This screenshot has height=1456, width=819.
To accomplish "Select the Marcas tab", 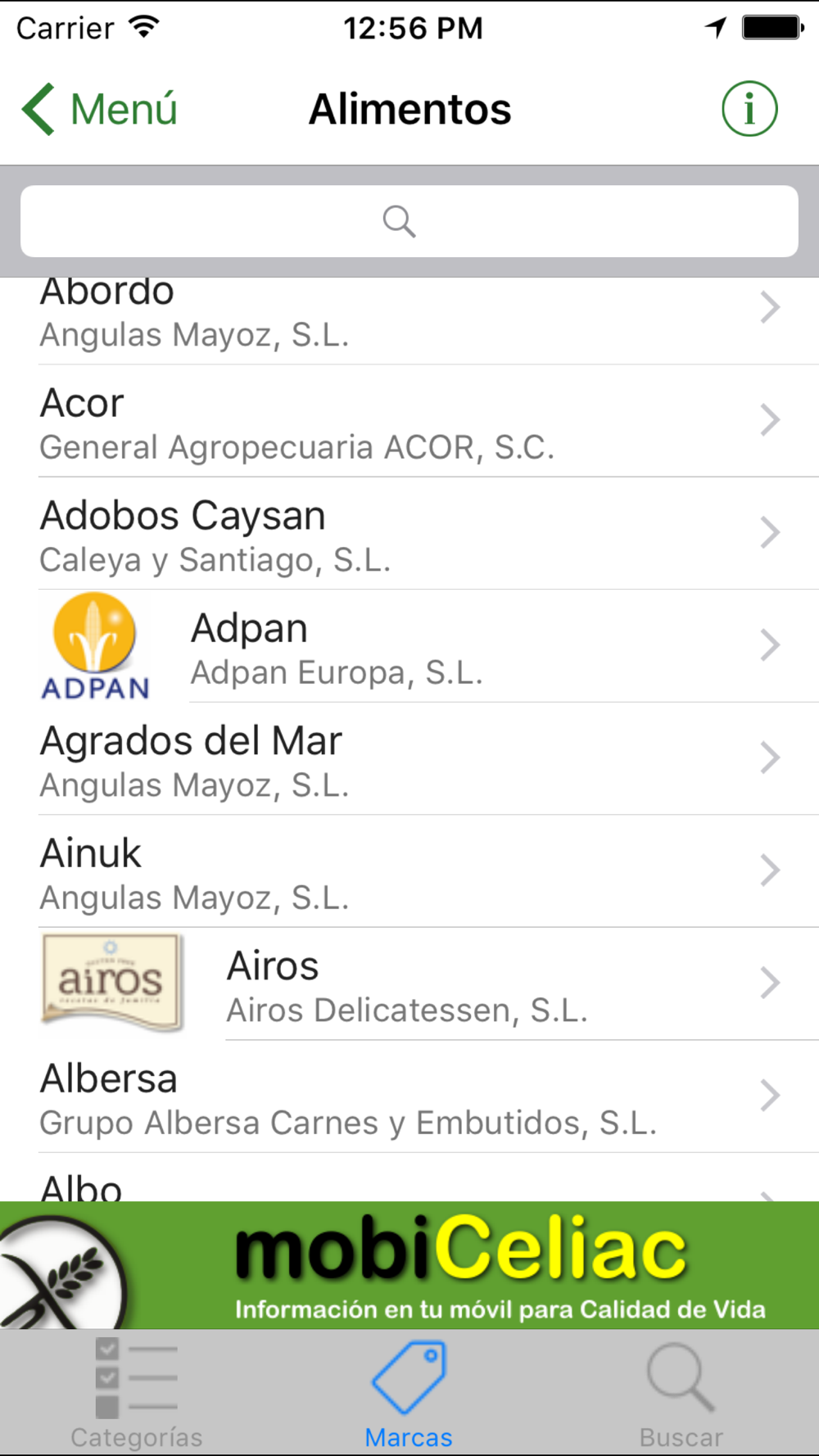I will pos(409,1393).
